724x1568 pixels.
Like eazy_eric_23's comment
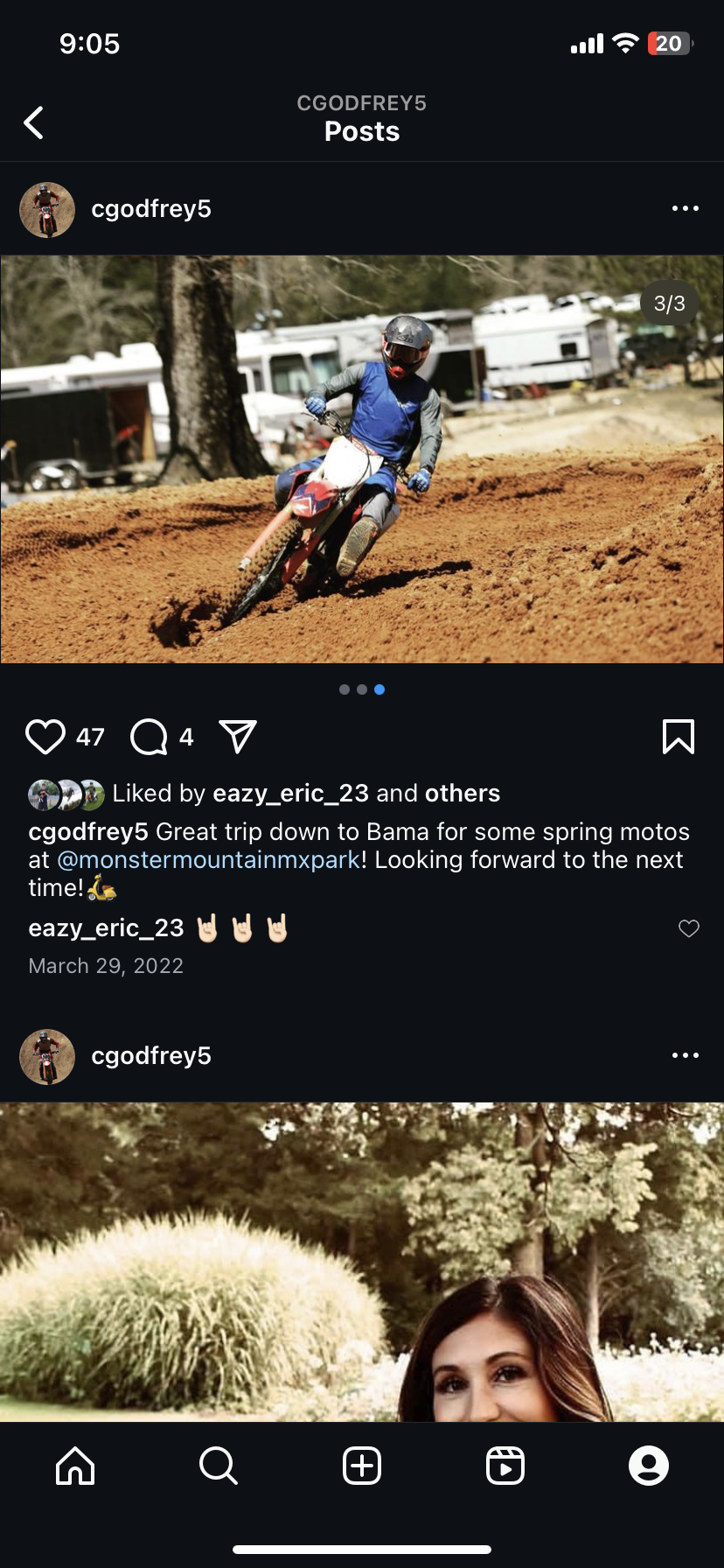pyautogui.click(x=689, y=928)
